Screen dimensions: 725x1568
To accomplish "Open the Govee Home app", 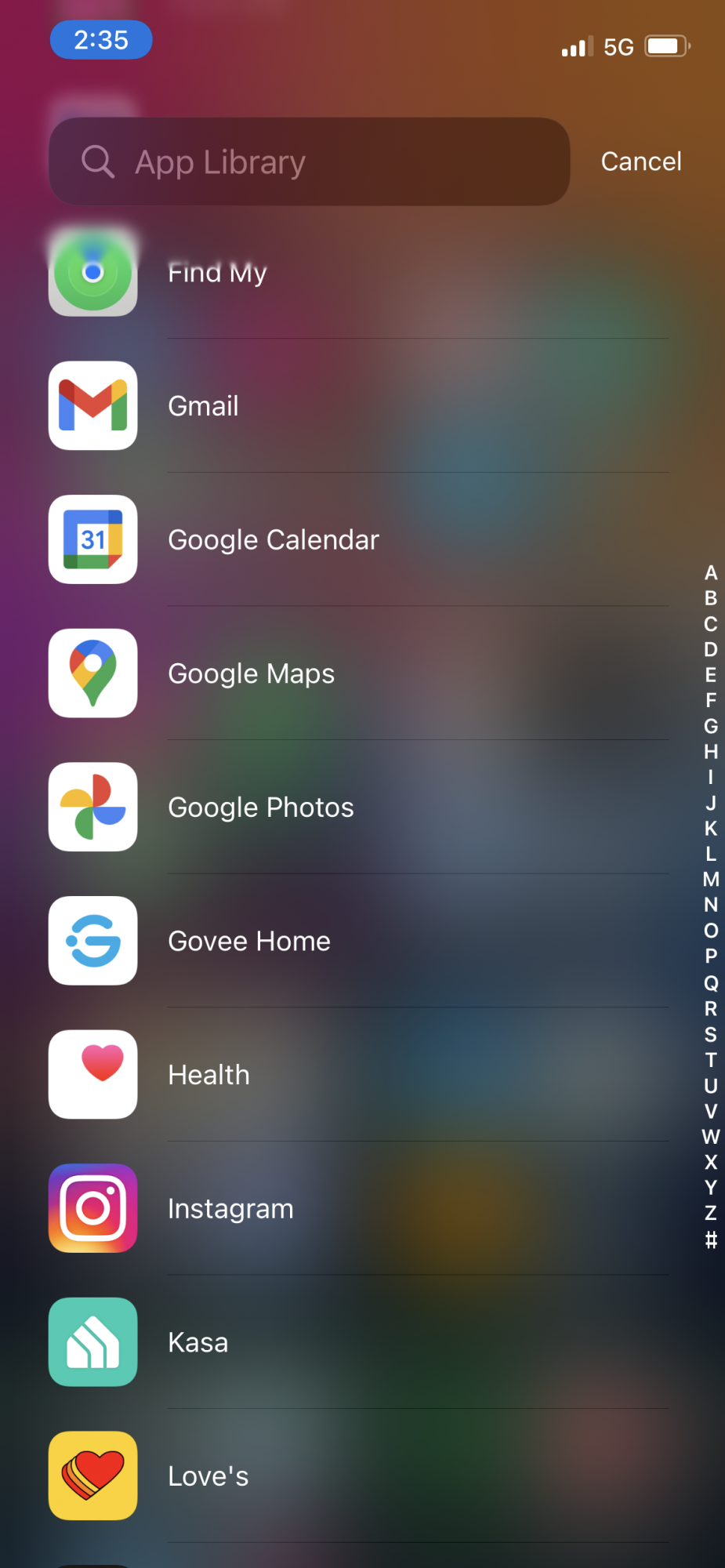I will pyautogui.click(x=358, y=941).
